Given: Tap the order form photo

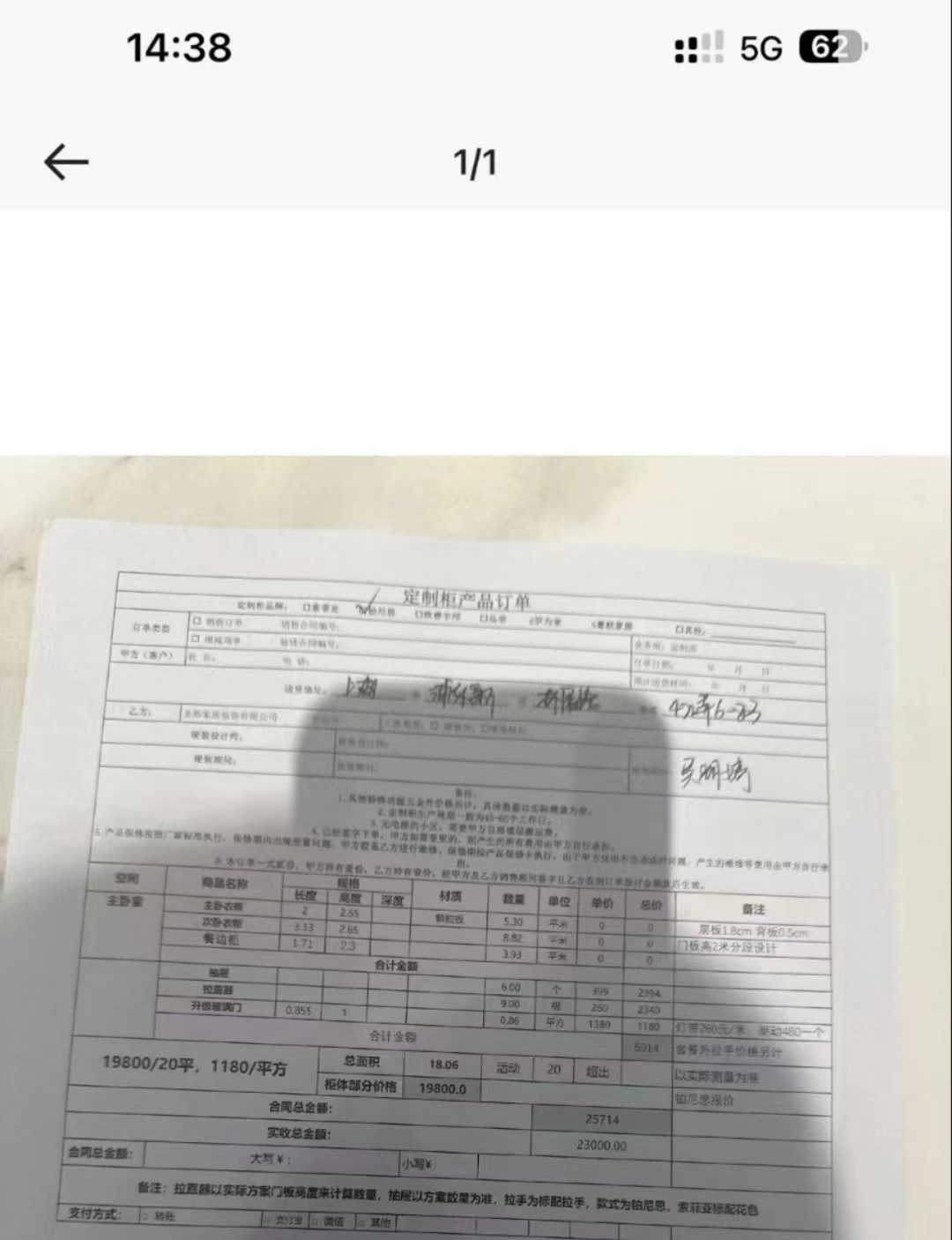Looking at the screenshot, I should point(476,847).
